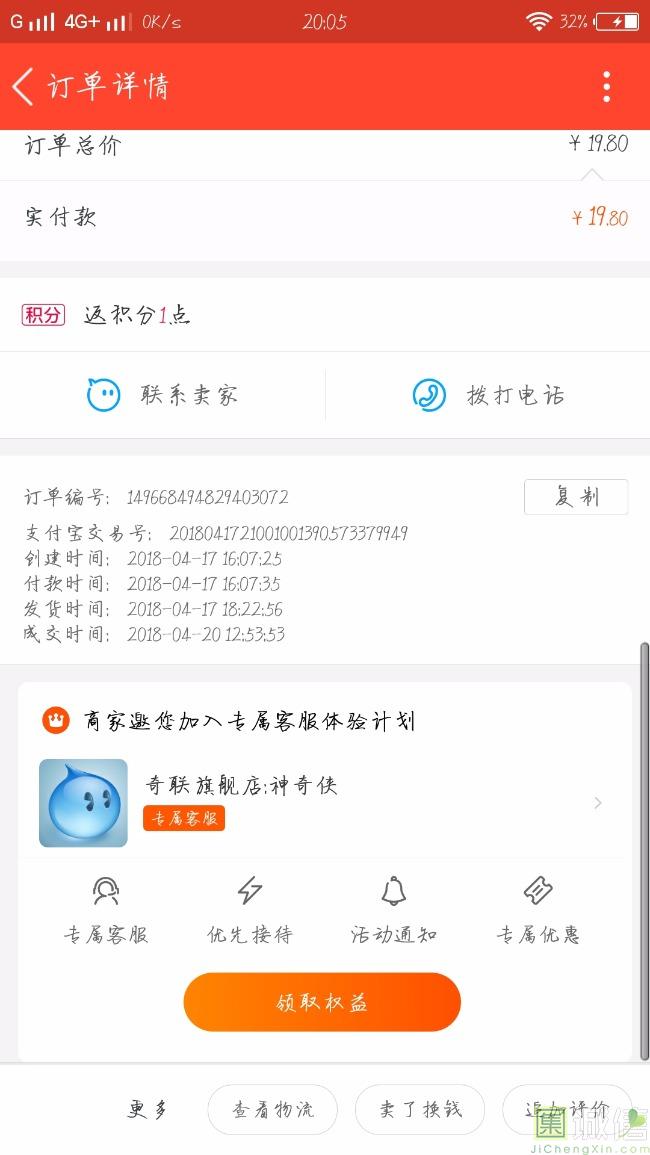Open 更多 options at the bottom
This screenshot has width=650, height=1155.
pos(148,1109)
